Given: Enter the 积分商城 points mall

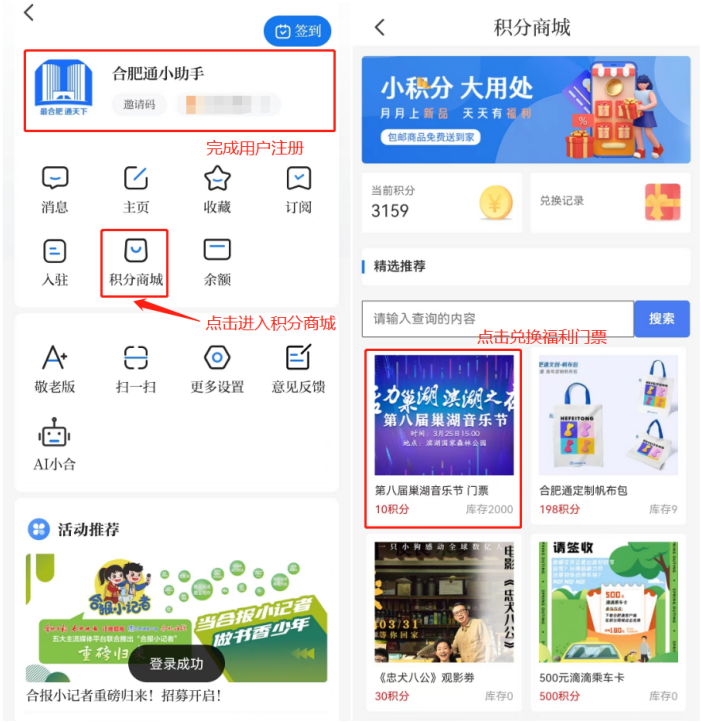Looking at the screenshot, I should 135,262.
